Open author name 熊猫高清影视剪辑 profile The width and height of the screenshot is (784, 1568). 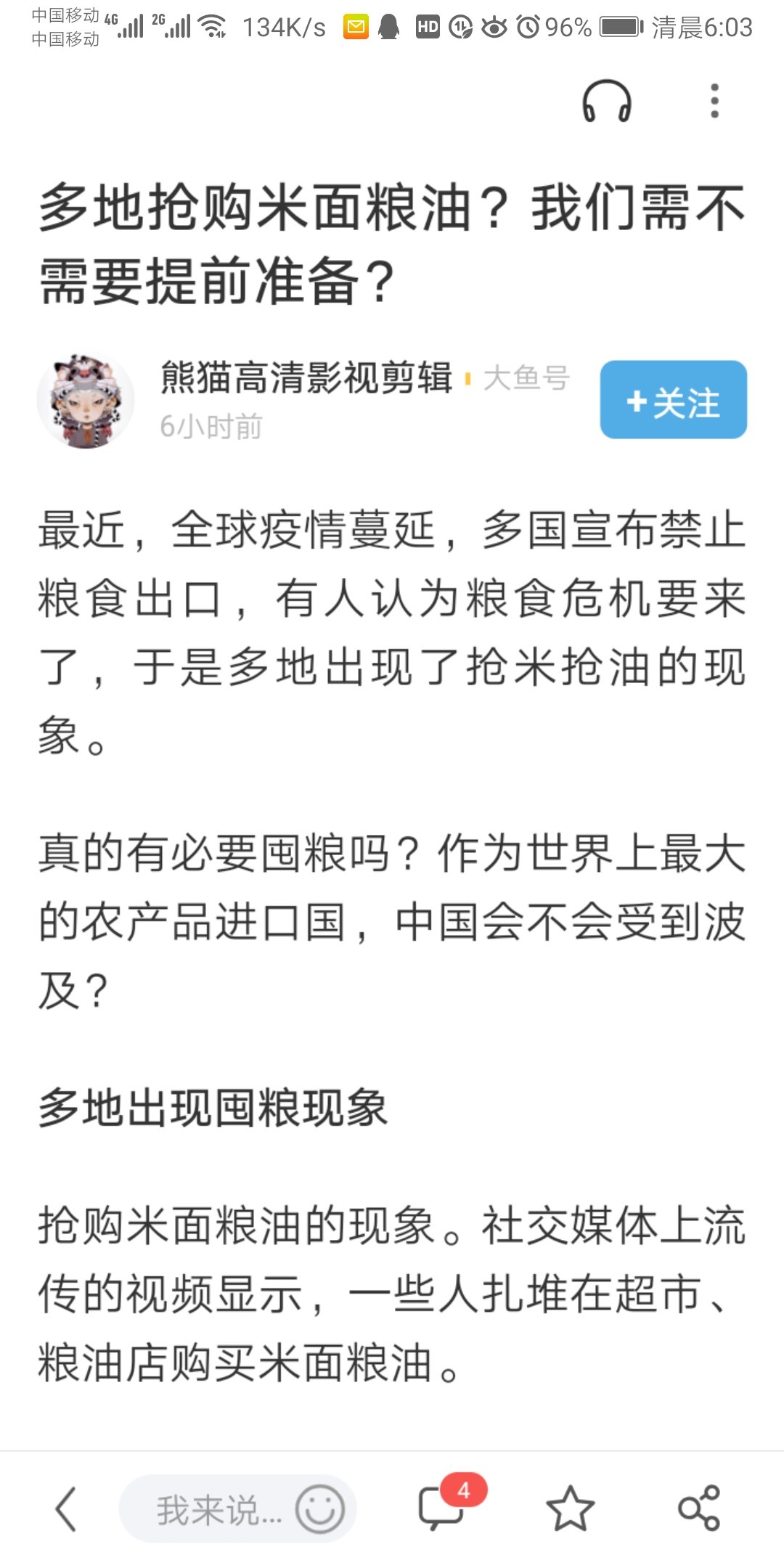click(306, 378)
